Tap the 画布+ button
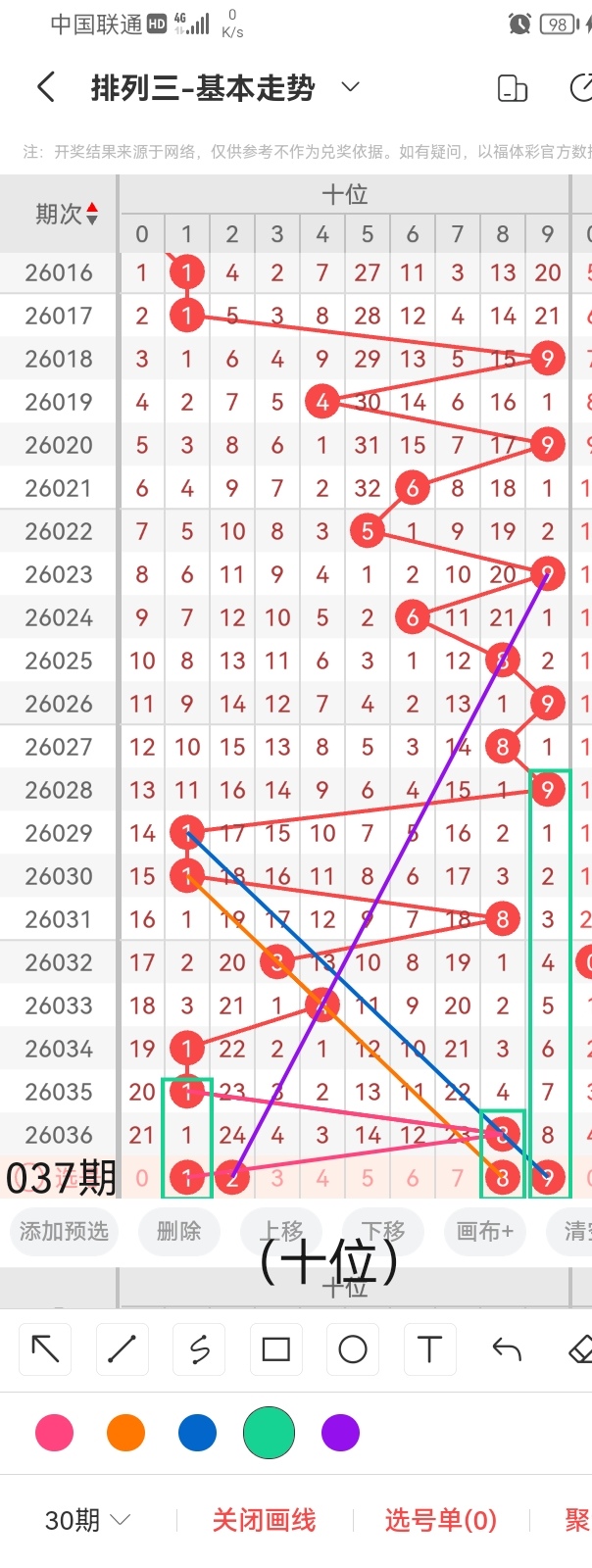Viewport: 592px width, 1568px height. (484, 1230)
